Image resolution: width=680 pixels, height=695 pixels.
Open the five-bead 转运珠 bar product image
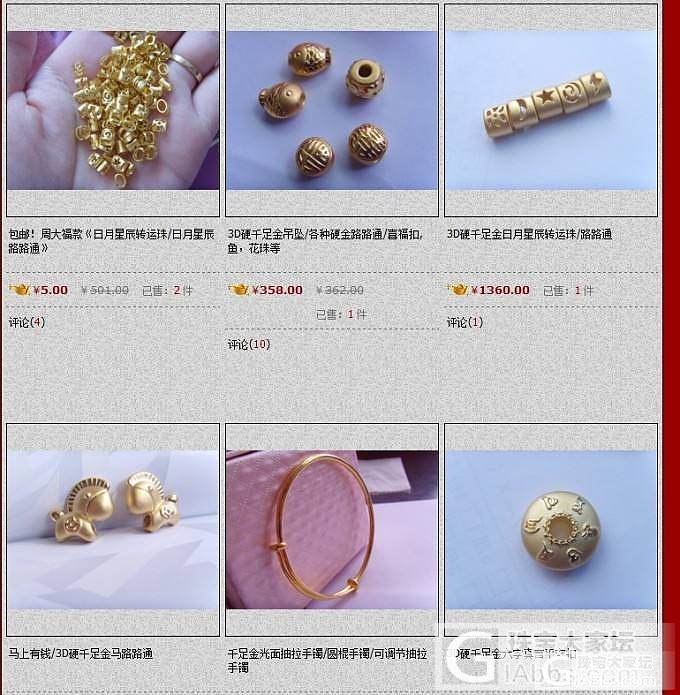[551, 110]
